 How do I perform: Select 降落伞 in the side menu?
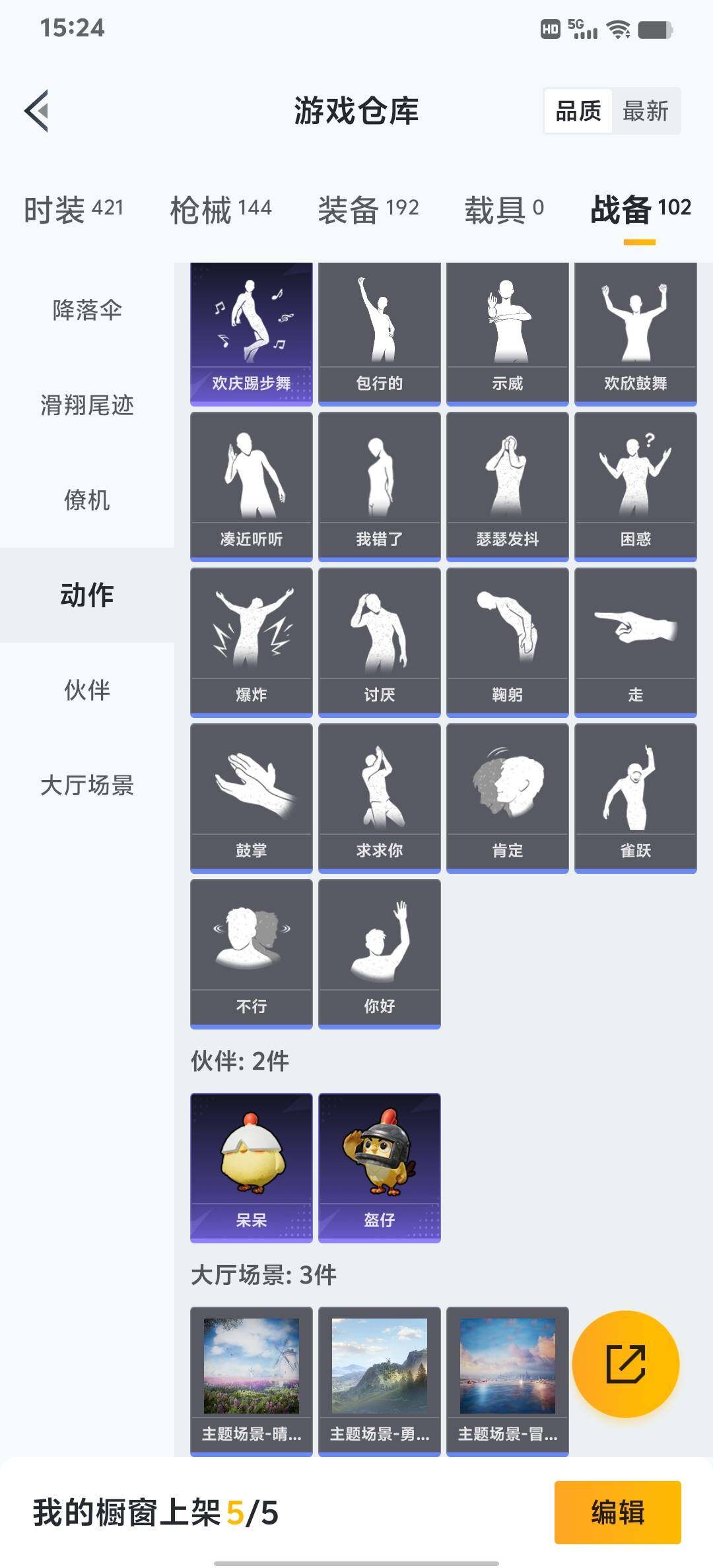point(87,310)
